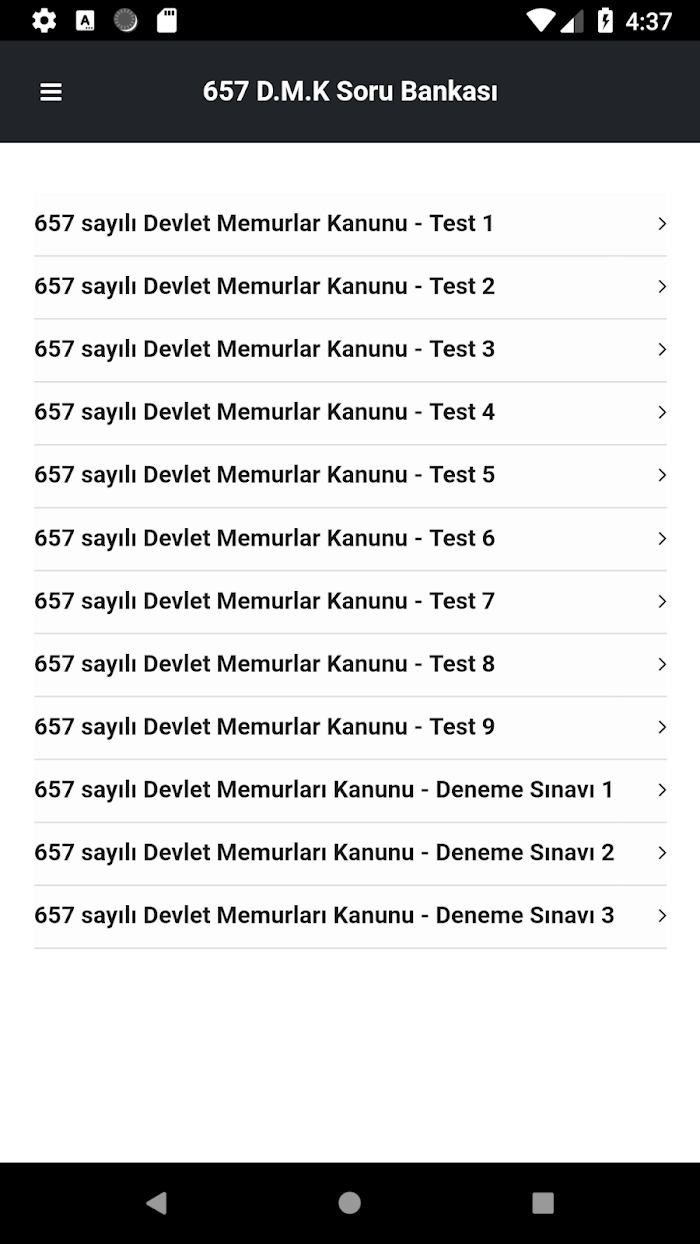Viewport: 700px width, 1244px height.
Task: Open the hamburger drawer menu
Action: (51, 92)
